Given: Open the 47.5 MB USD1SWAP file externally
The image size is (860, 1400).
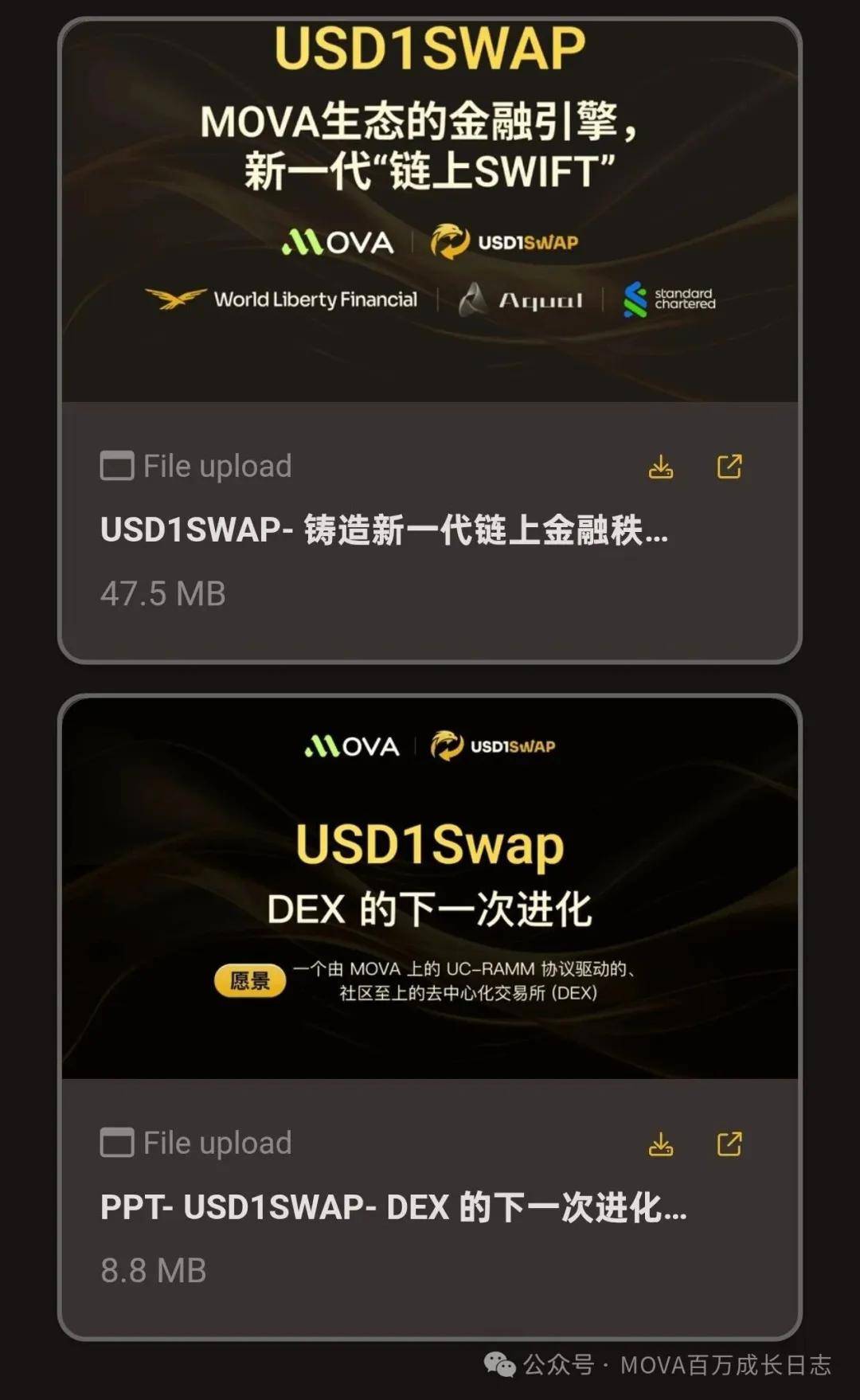Looking at the screenshot, I should coord(729,467).
